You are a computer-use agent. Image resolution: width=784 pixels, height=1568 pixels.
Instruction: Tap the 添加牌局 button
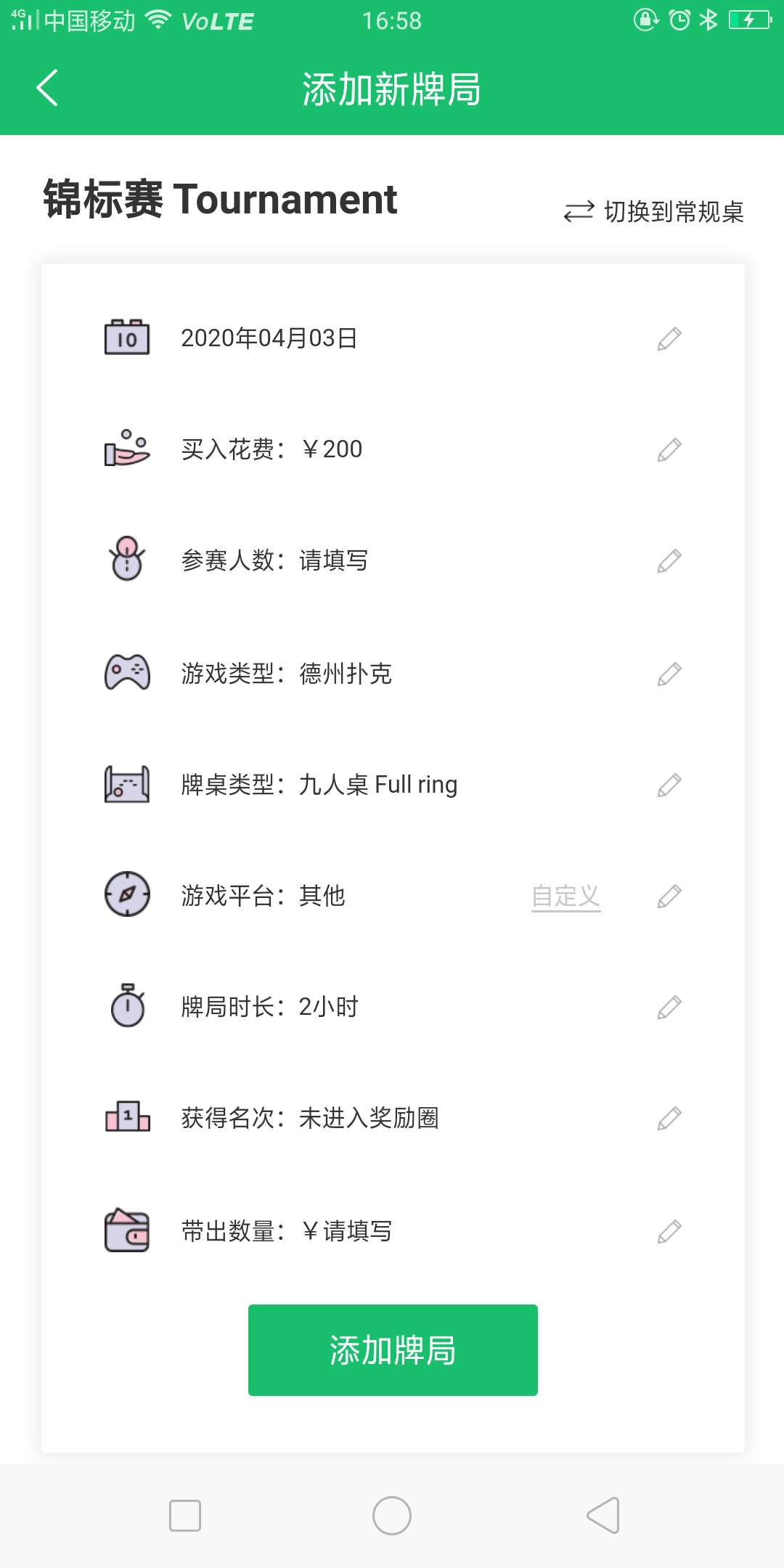point(393,1350)
